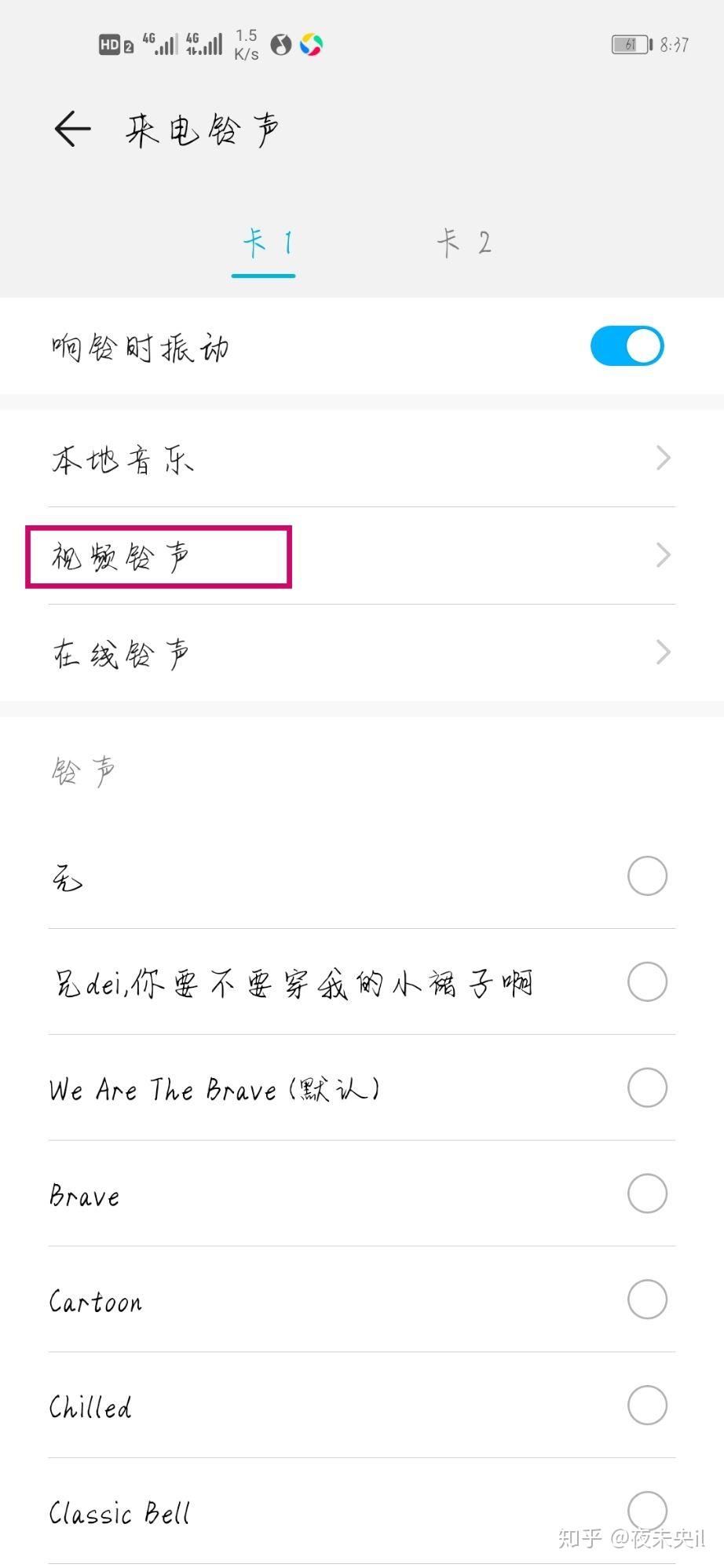Open 视频铃声

click(x=362, y=556)
